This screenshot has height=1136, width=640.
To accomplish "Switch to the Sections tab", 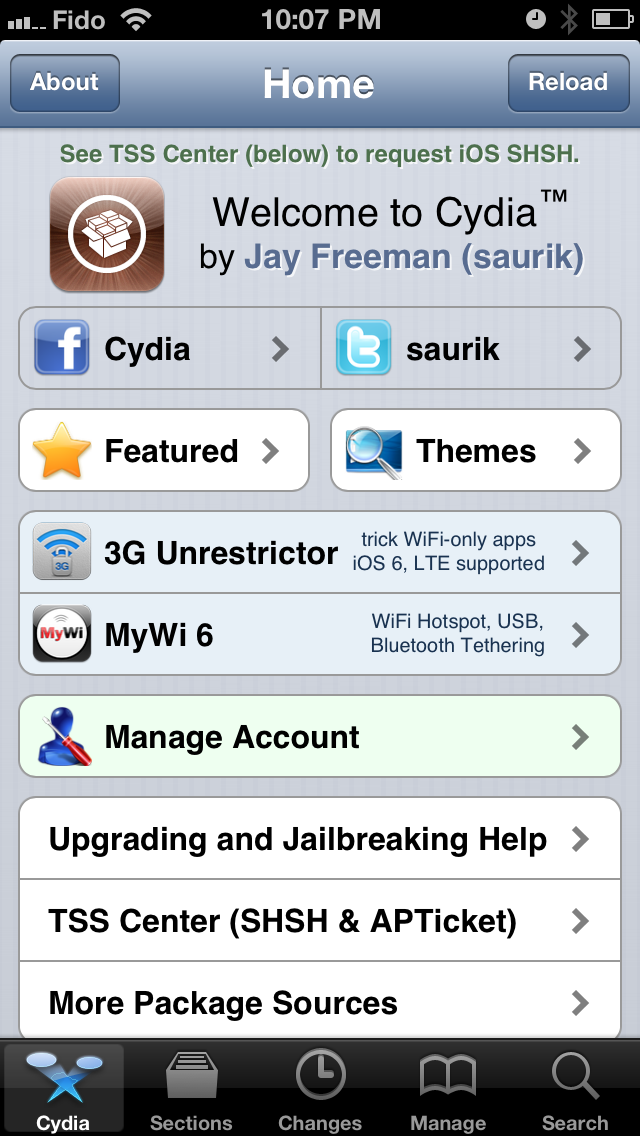I will [x=191, y=1090].
